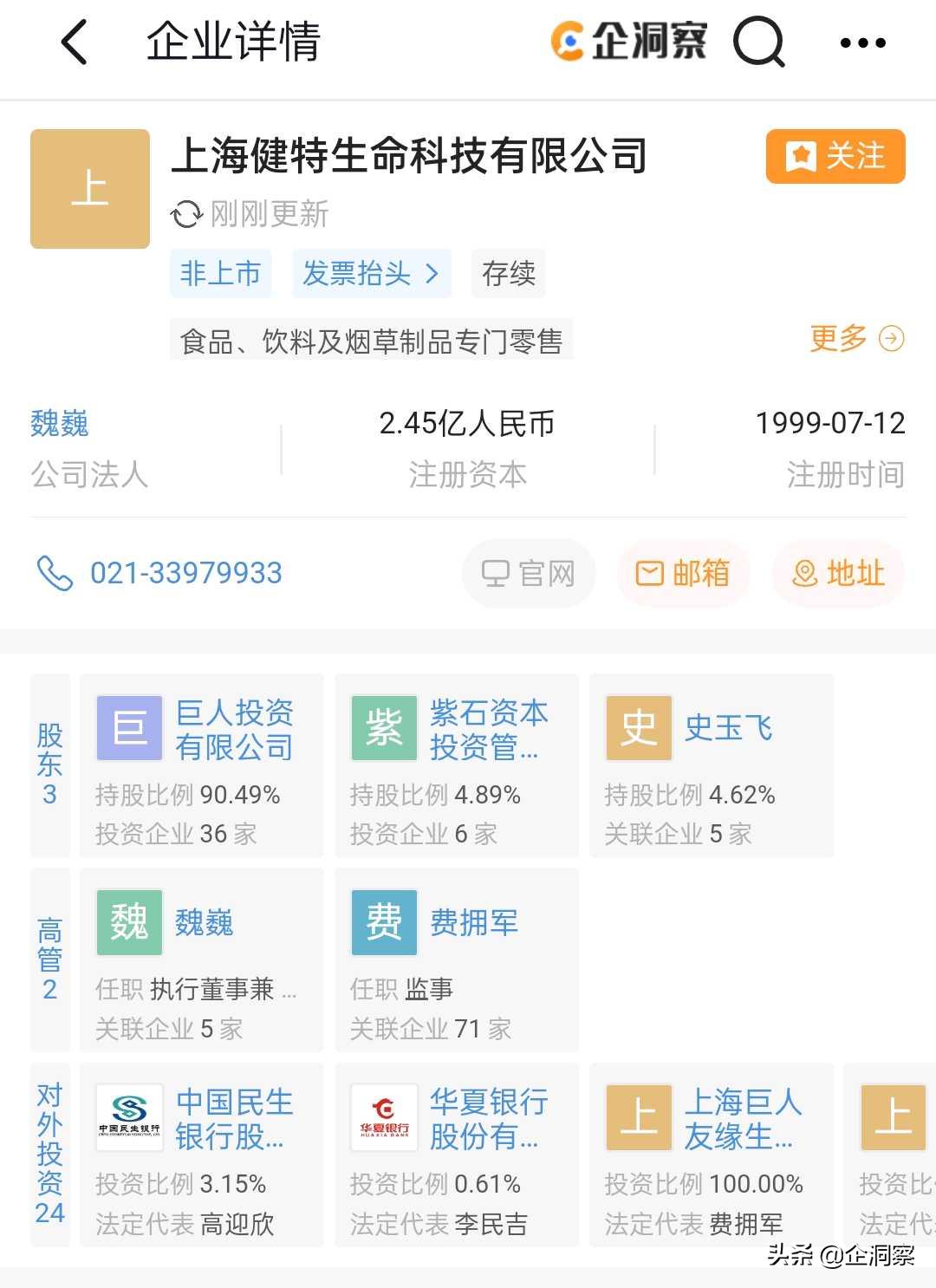Open 中国民生银行 investment via its bank logo
936x1288 pixels.
click(x=129, y=1117)
